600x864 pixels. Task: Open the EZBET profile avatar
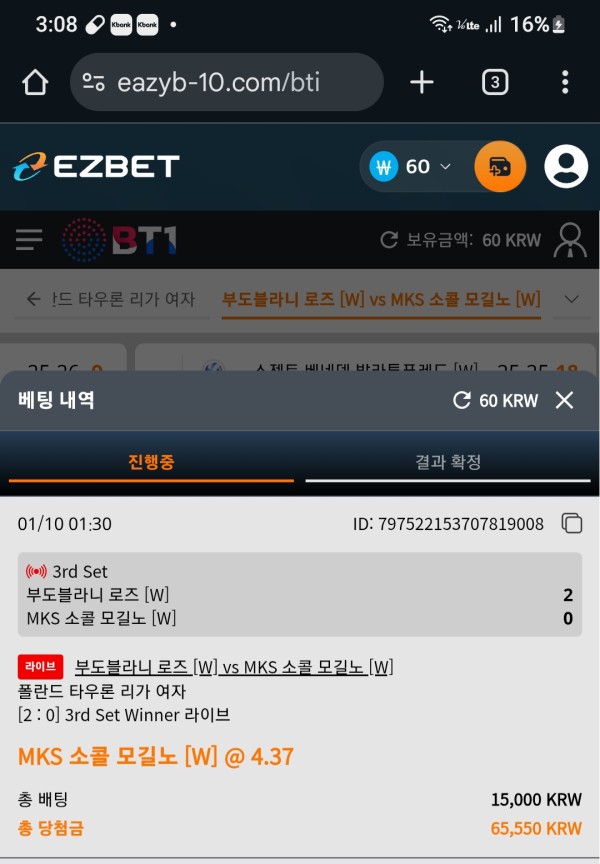coord(566,167)
